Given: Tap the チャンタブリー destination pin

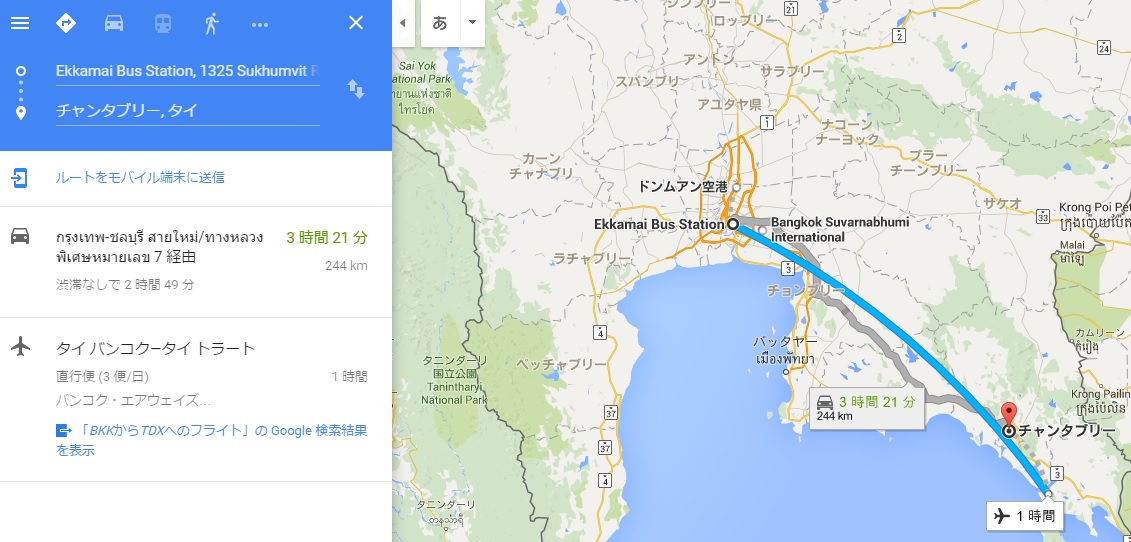Looking at the screenshot, I should [x=1008, y=414].
